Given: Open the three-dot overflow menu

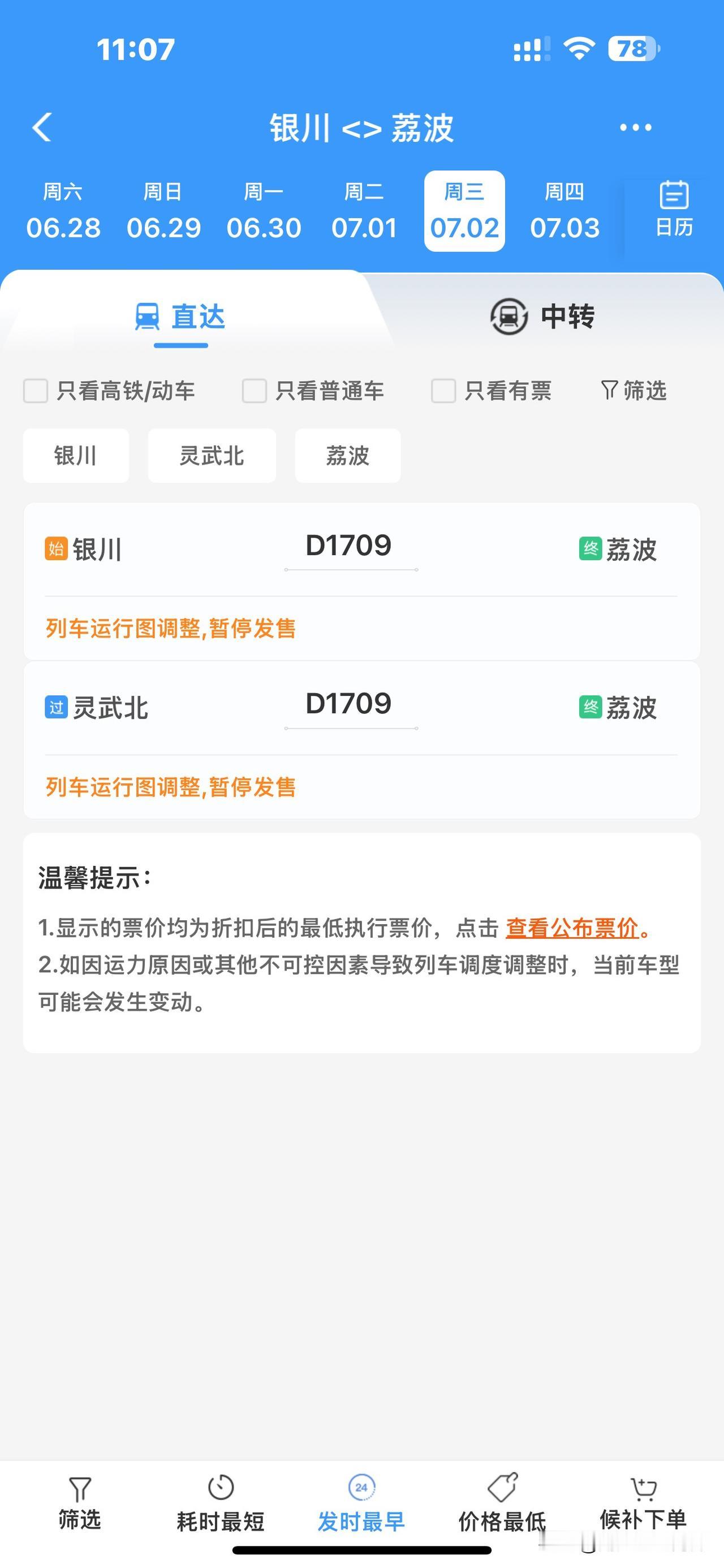Looking at the screenshot, I should coord(635,127).
